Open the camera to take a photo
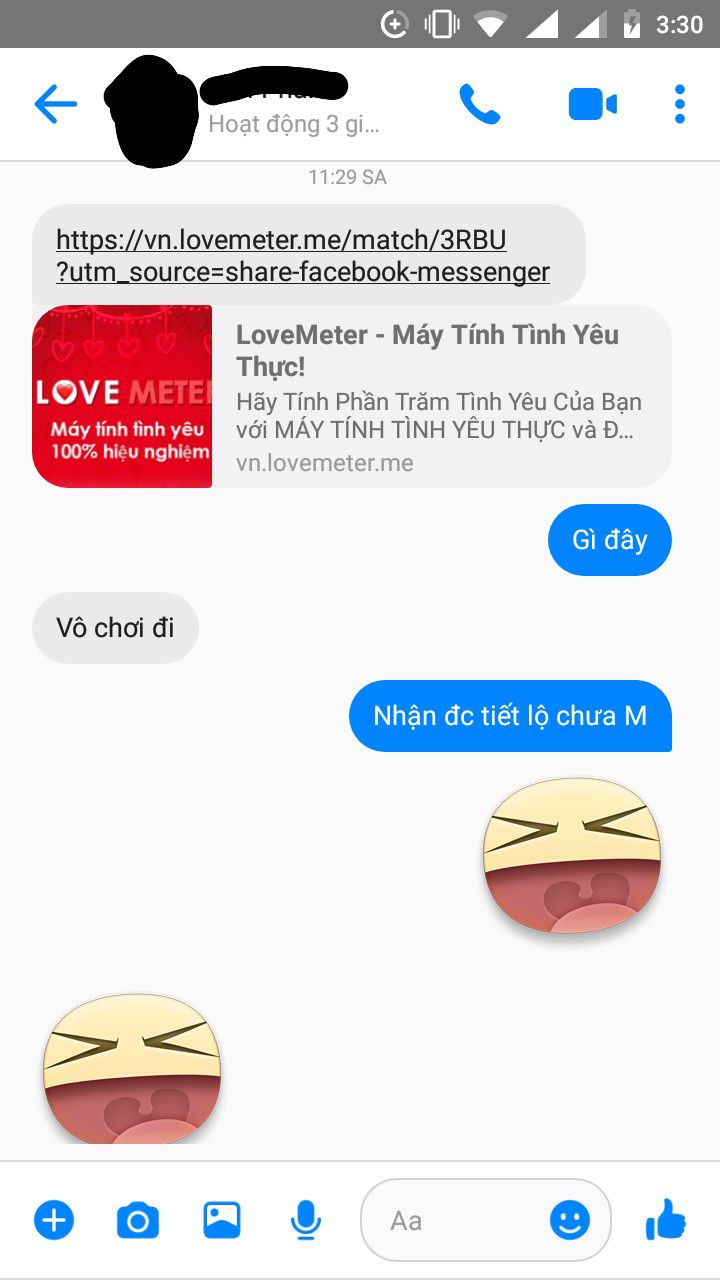720x1280 pixels. pos(138,1220)
